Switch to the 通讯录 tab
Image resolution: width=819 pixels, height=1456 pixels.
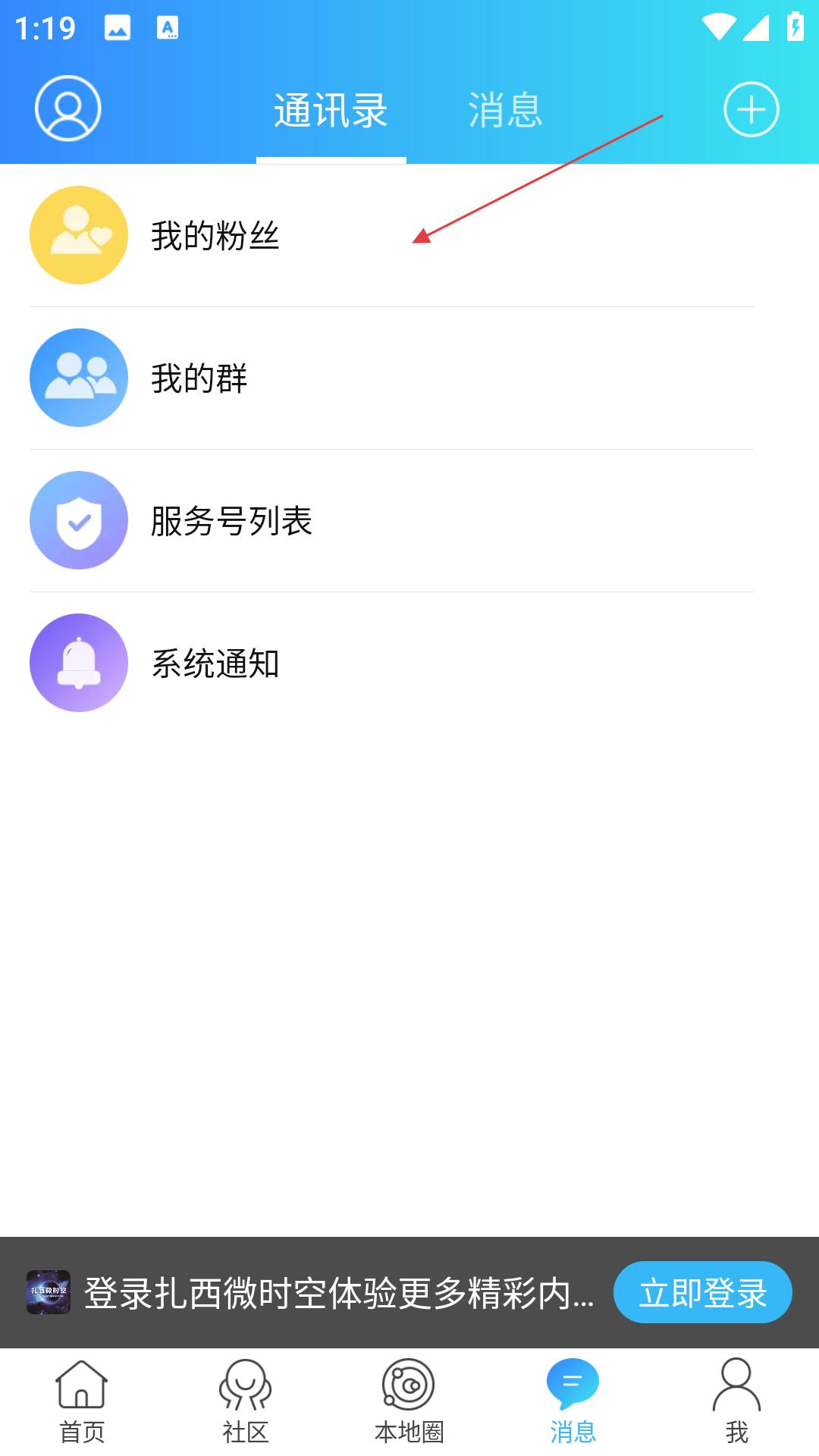[331, 111]
